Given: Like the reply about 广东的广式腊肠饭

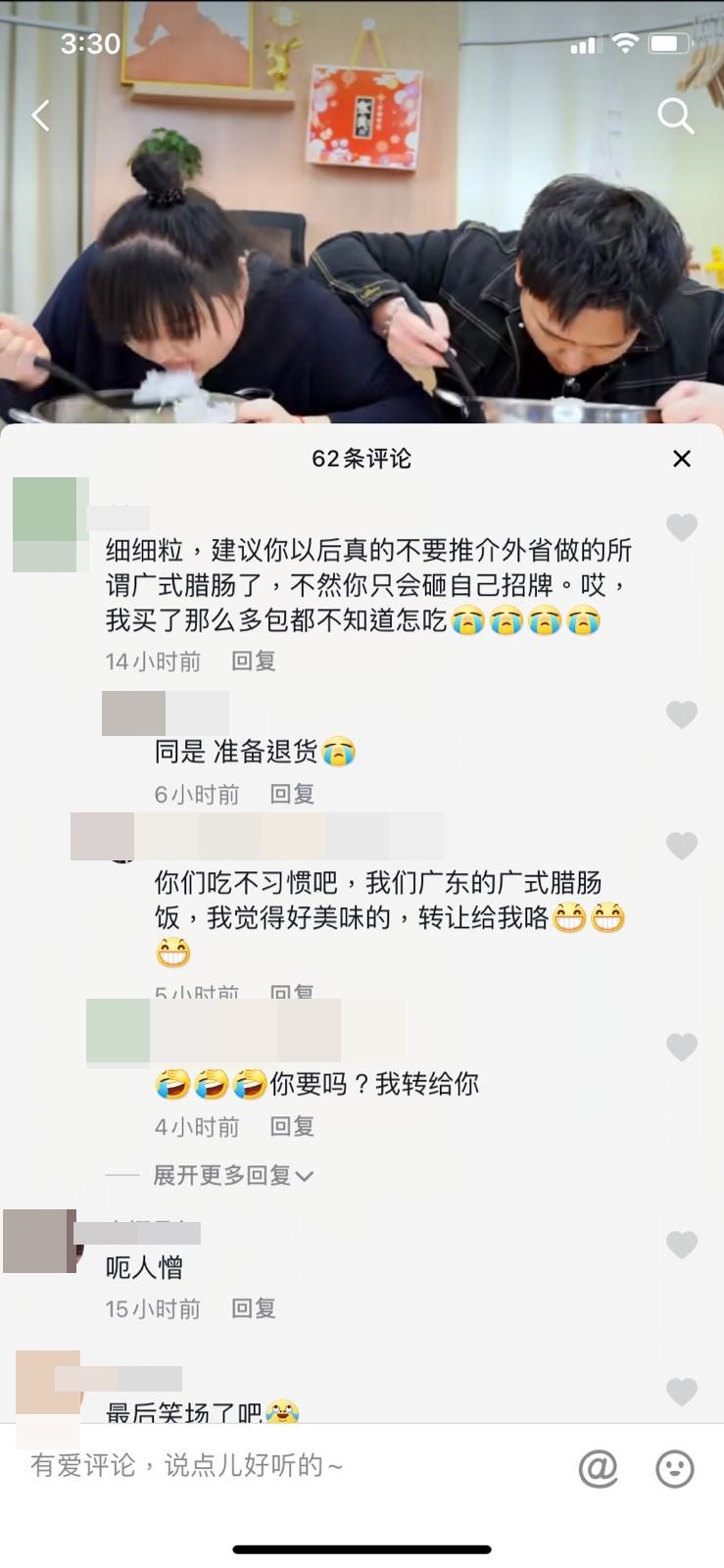Looking at the screenshot, I should [x=682, y=846].
